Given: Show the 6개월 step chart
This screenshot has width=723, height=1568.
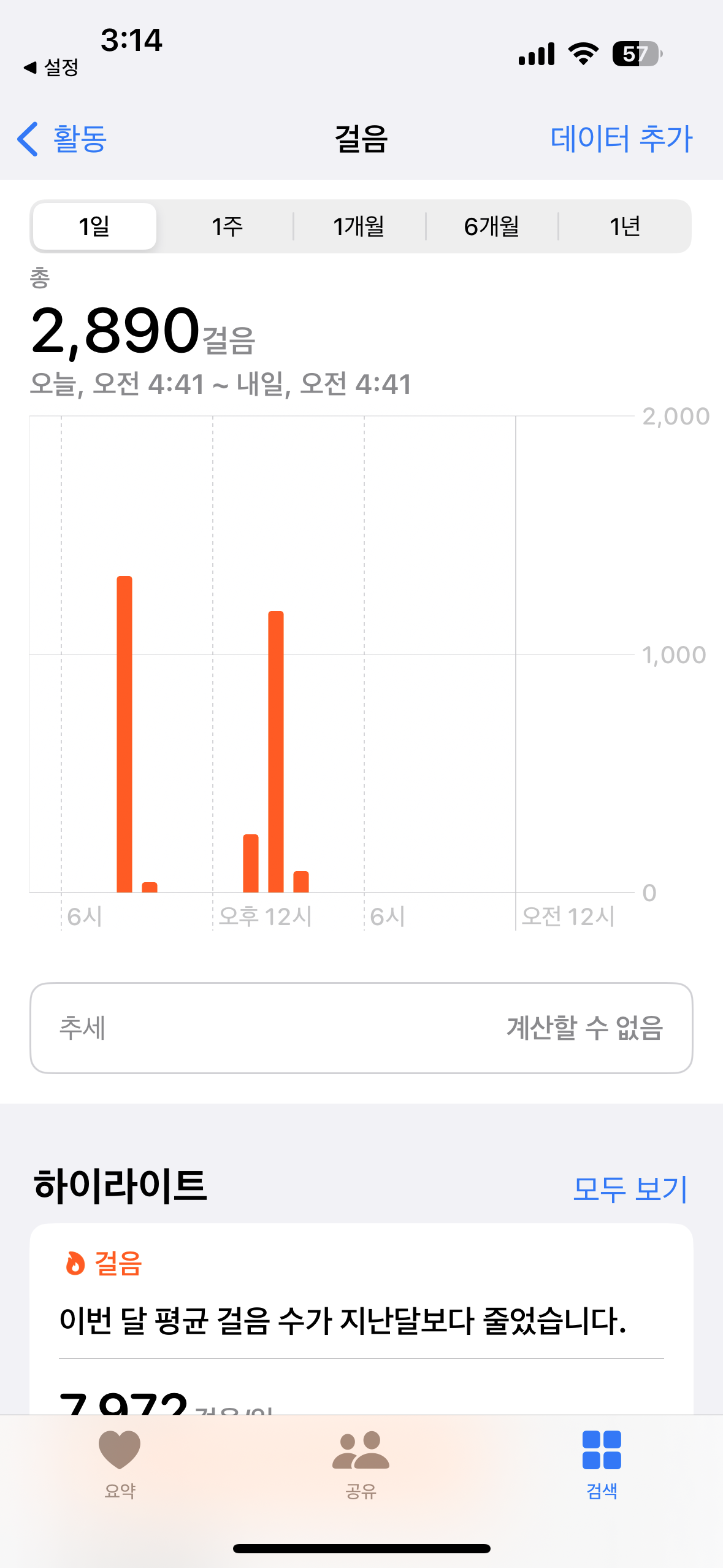Looking at the screenshot, I should click(x=492, y=226).
